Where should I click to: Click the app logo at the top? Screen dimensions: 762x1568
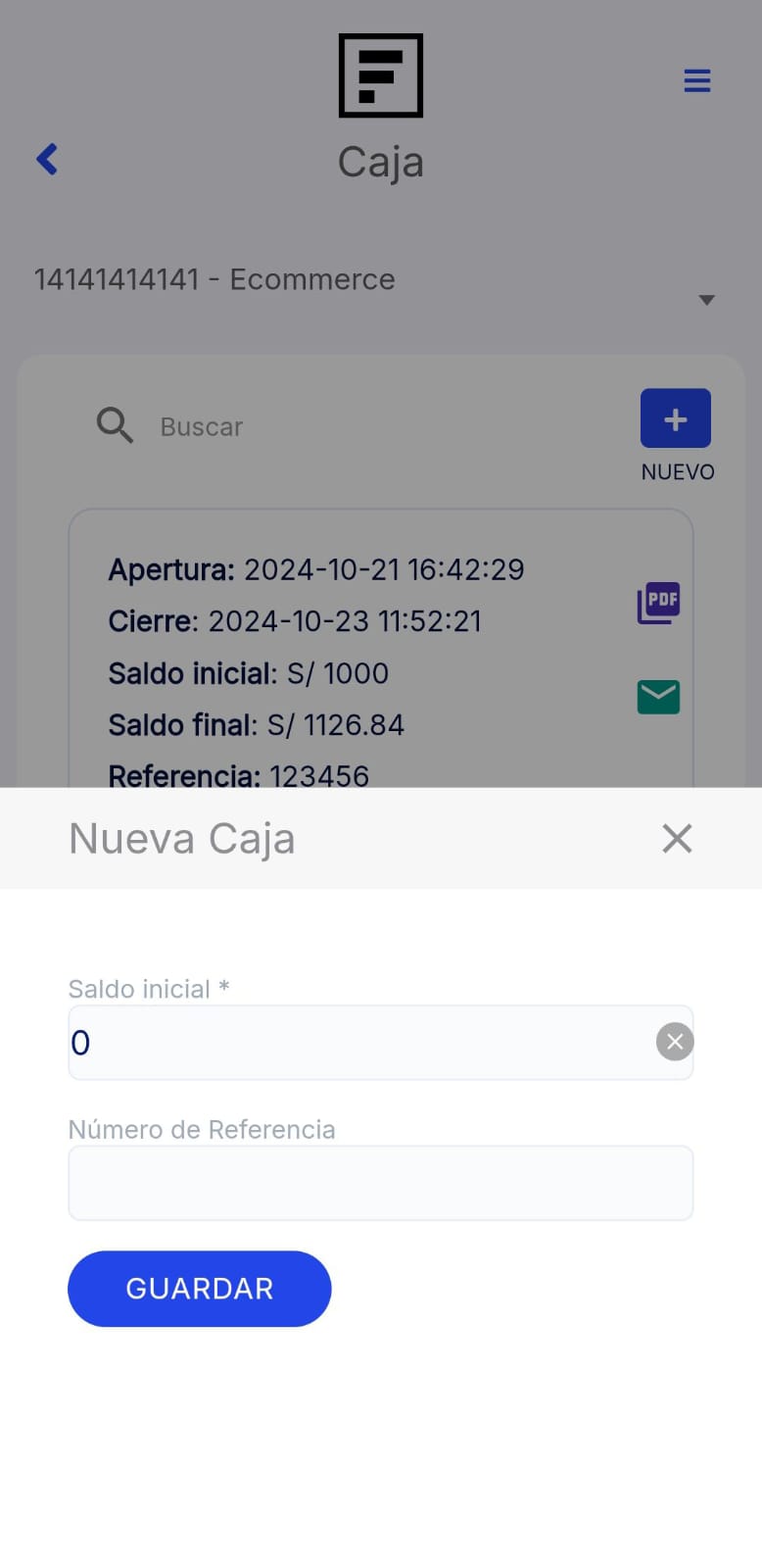point(380,74)
